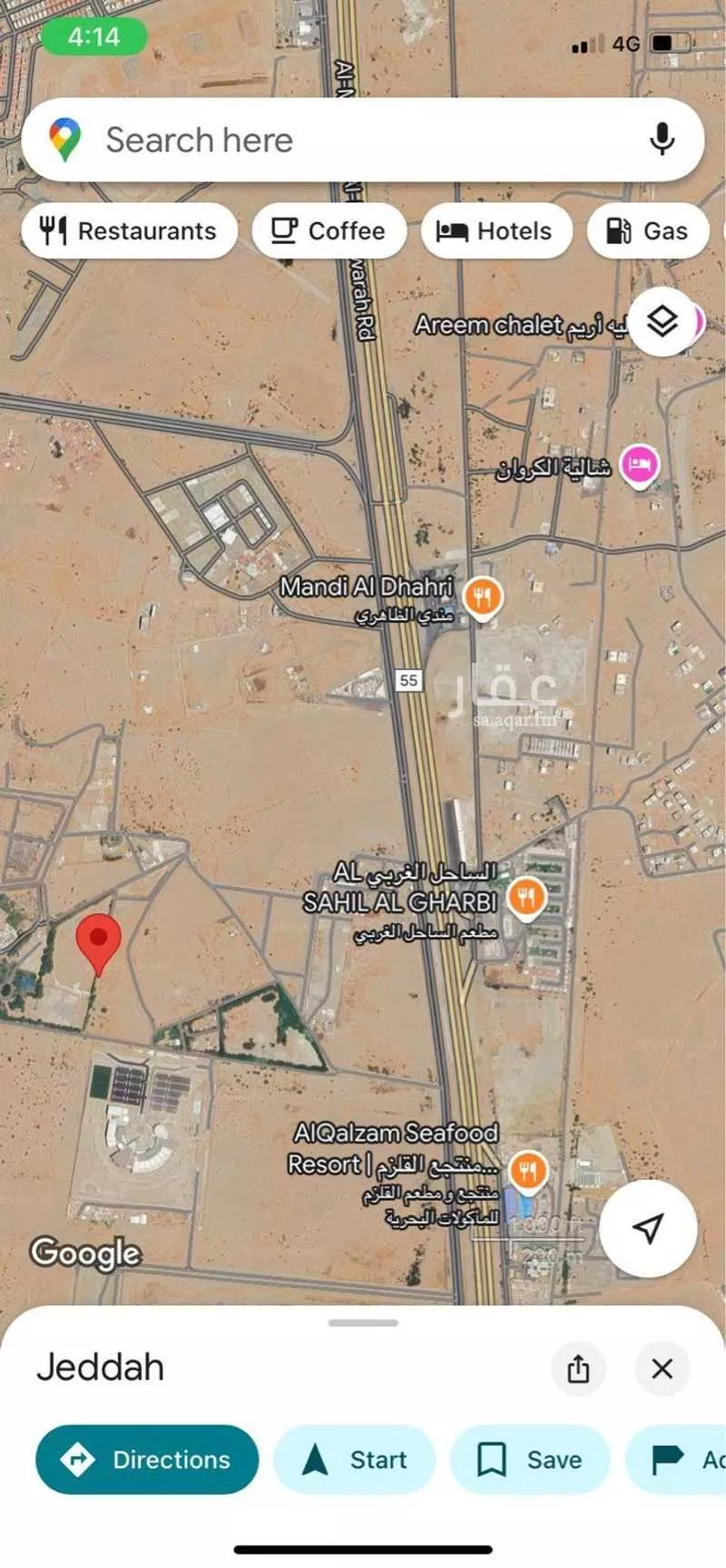Show nearby Hotels

(x=495, y=231)
